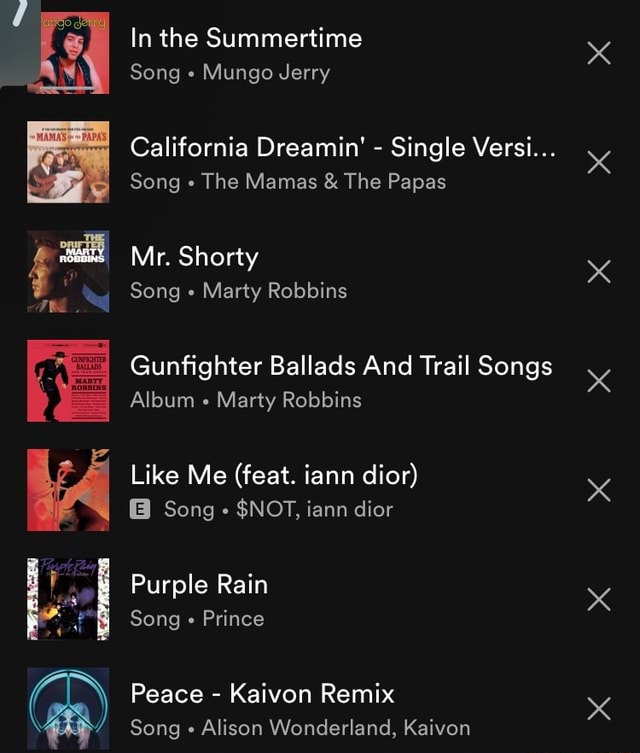640x753 pixels.
Task: Dismiss the Mr. Shorty entry
Action: (x=598, y=272)
